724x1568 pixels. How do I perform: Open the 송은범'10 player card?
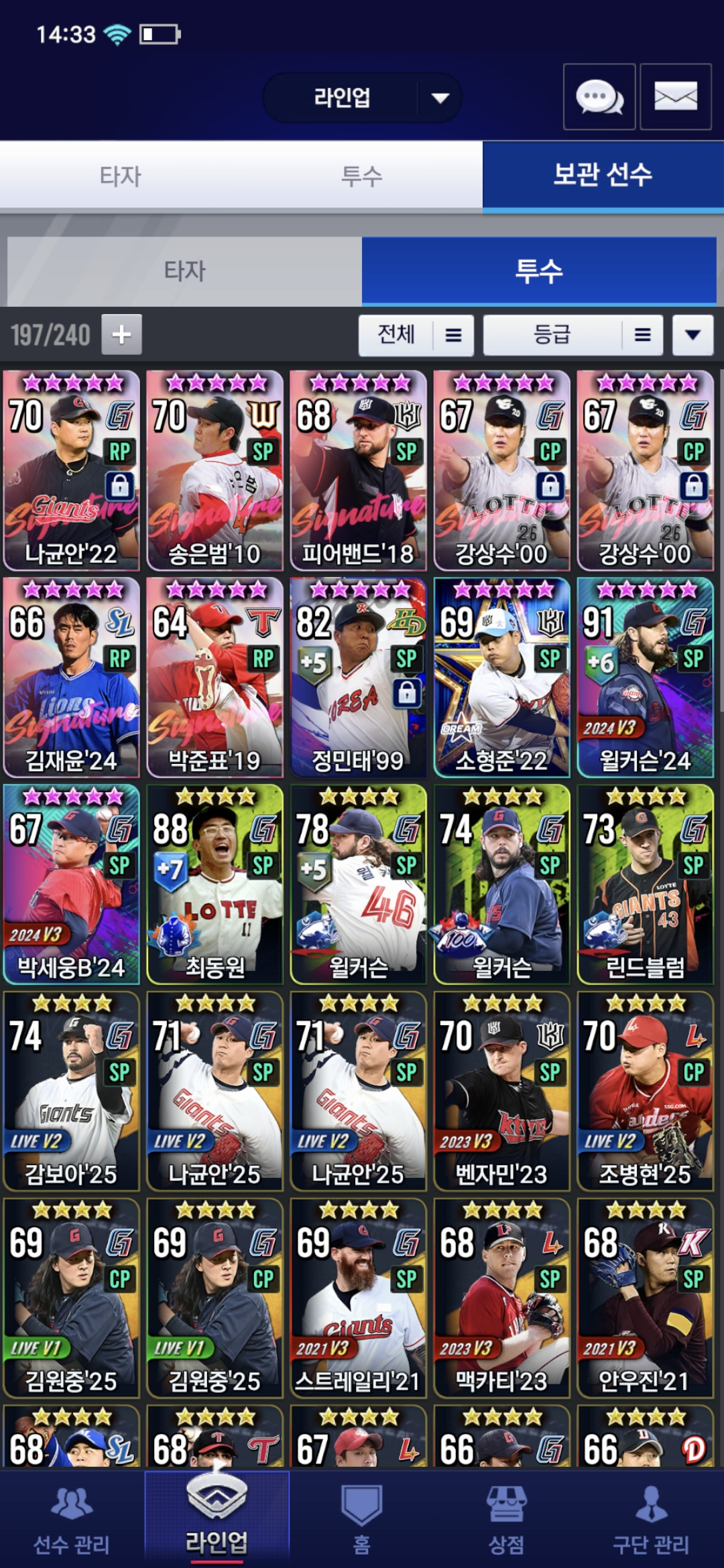tap(215, 470)
